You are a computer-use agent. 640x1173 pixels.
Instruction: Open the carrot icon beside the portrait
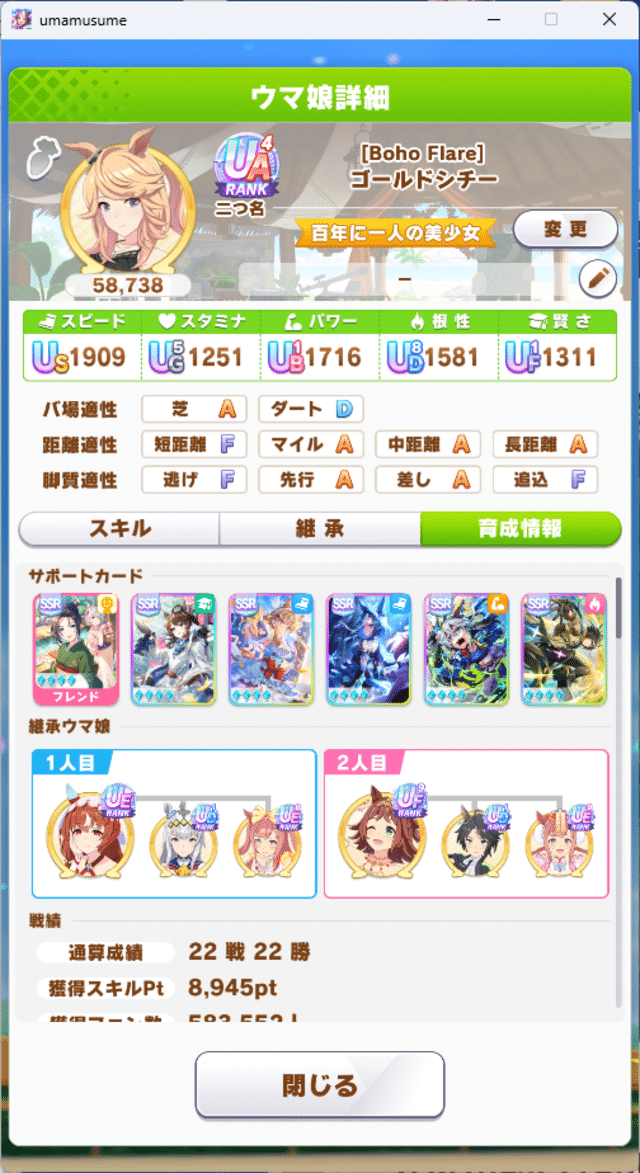(44, 157)
